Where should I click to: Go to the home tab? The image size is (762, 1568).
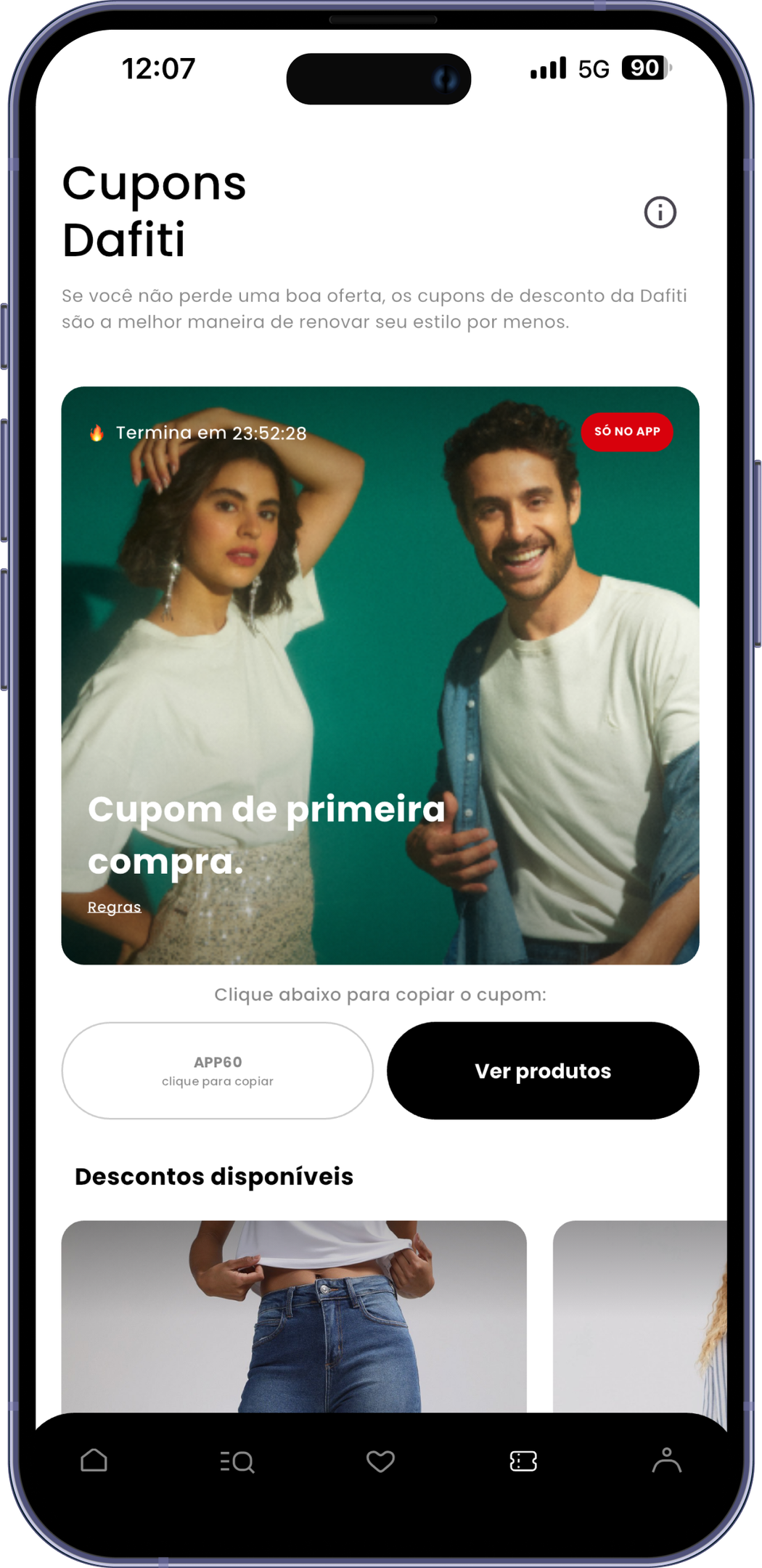click(94, 1461)
